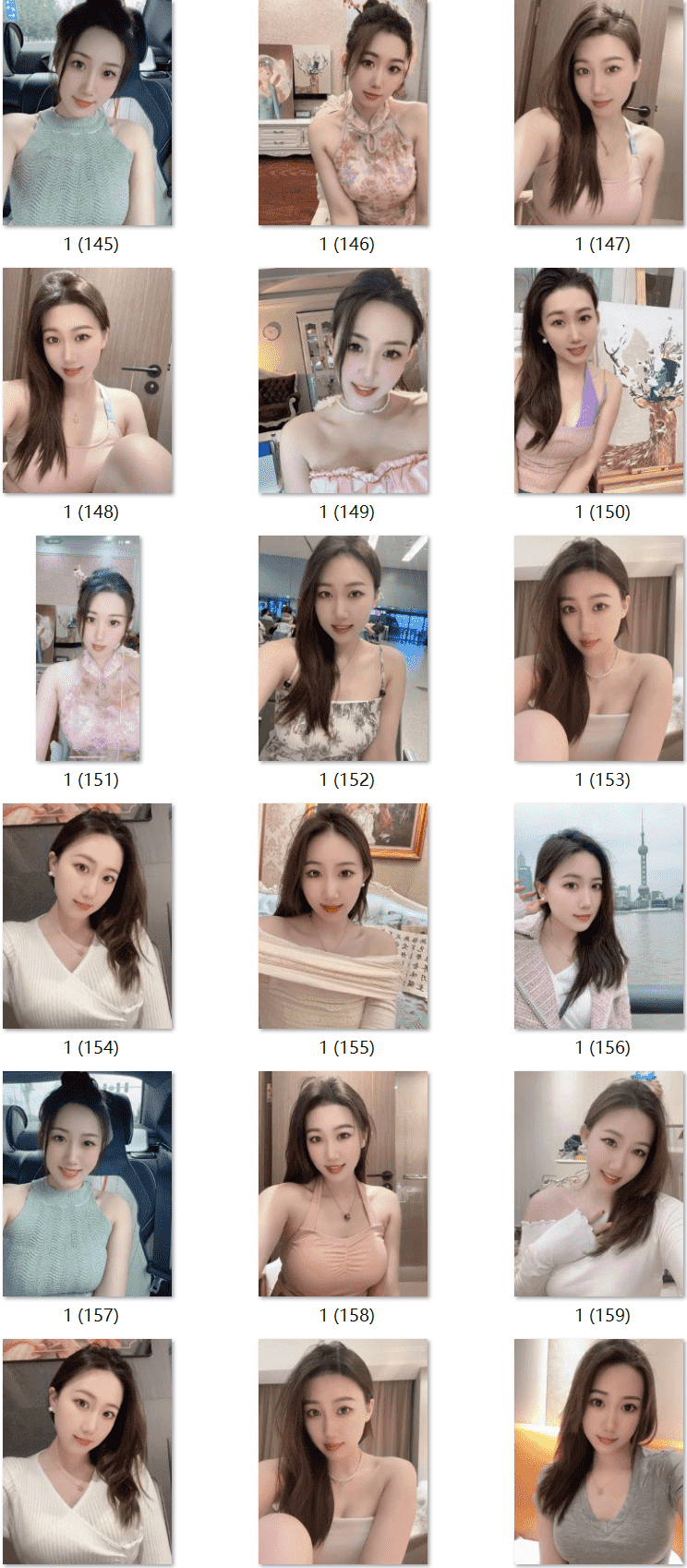
Task: Open the waterfront photo 1 (156)
Action: (x=599, y=916)
